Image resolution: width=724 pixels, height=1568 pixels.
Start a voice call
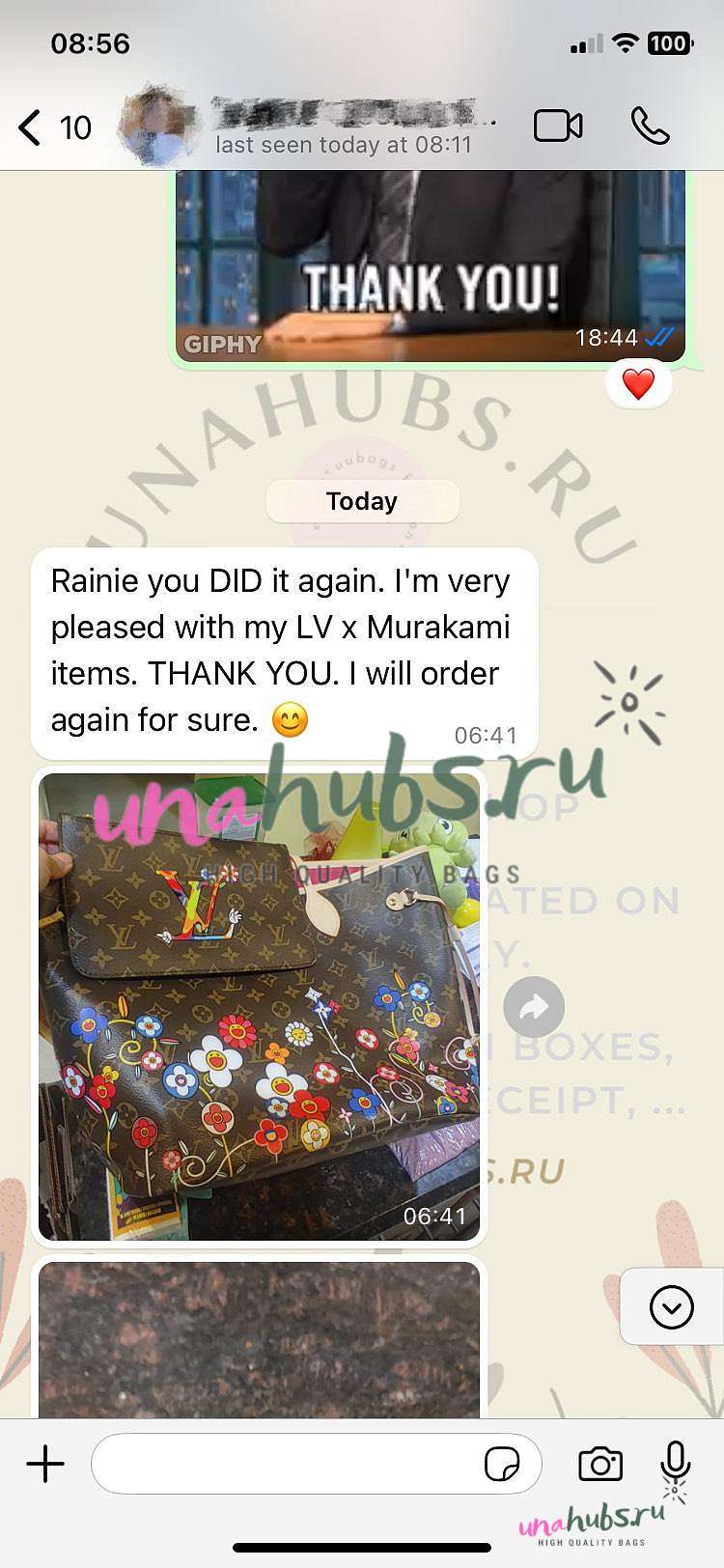click(650, 126)
